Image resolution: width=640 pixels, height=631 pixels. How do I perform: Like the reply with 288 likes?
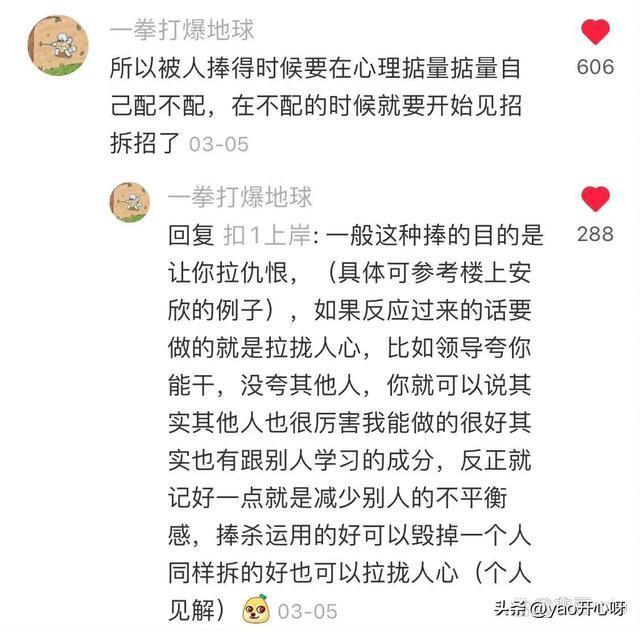click(x=596, y=198)
